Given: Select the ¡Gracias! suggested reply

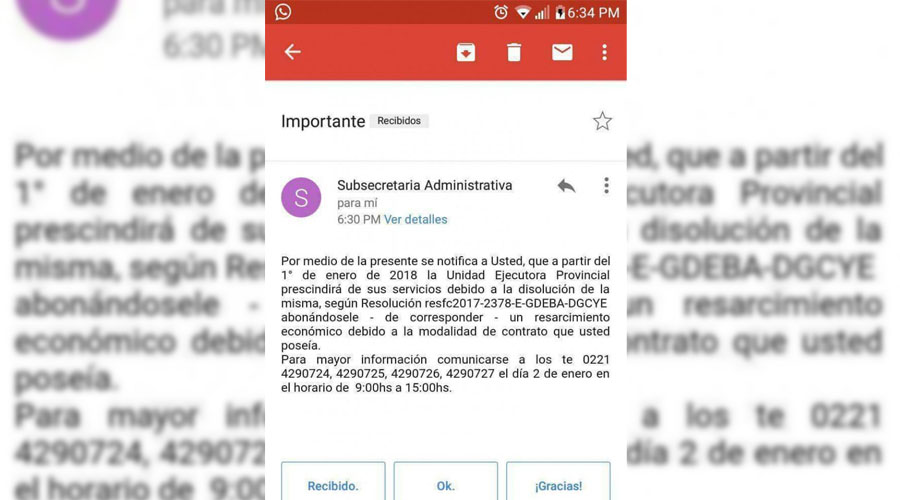Looking at the screenshot, I should click(558, 485).
